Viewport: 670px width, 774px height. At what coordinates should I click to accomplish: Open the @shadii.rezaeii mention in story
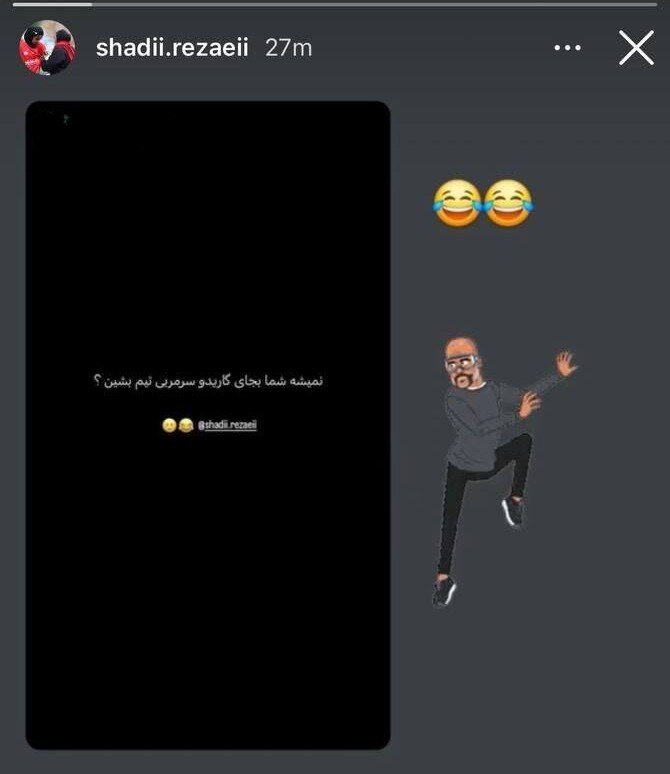click(x=228, y=425)
